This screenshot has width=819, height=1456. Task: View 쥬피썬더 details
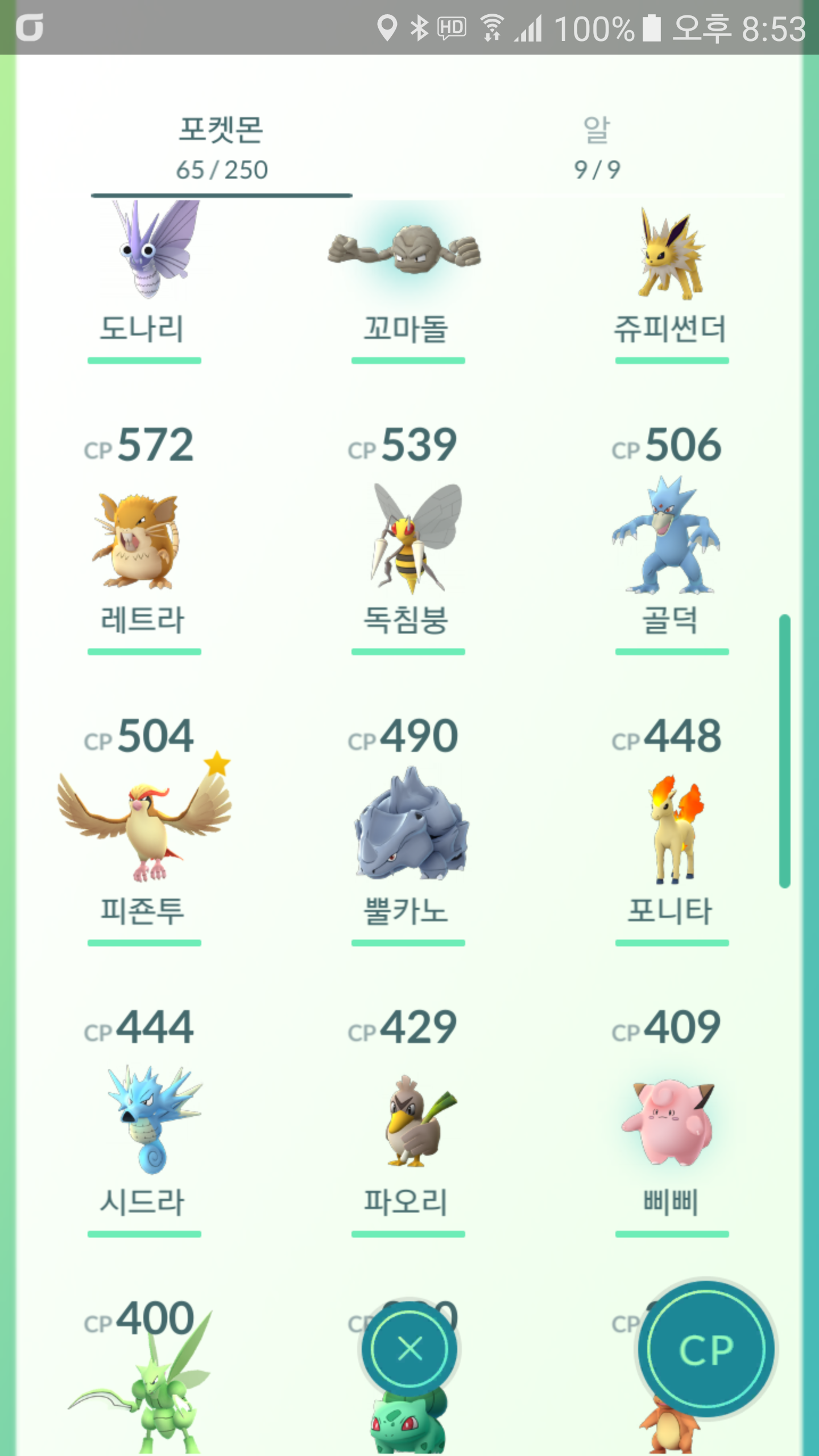pos(672,279)
